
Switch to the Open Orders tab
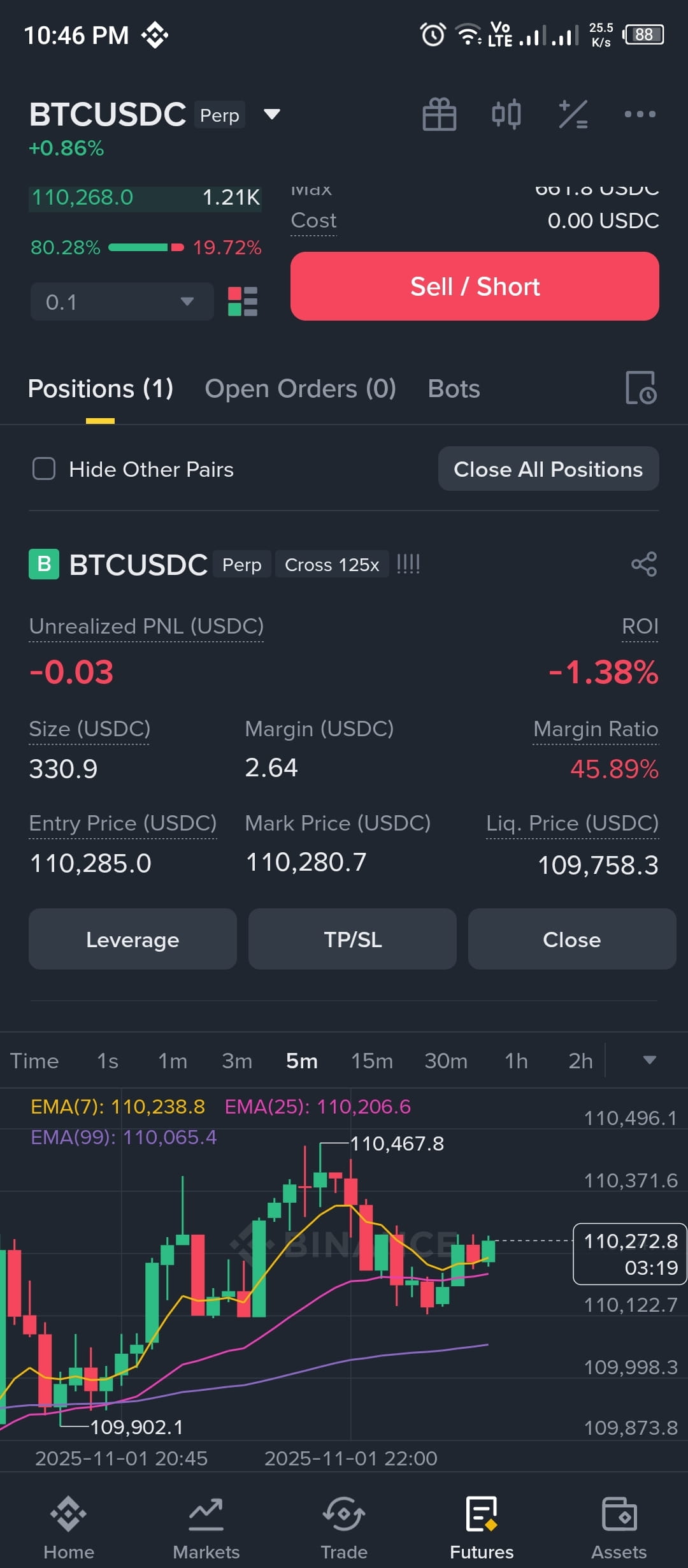tap(300, 389)
